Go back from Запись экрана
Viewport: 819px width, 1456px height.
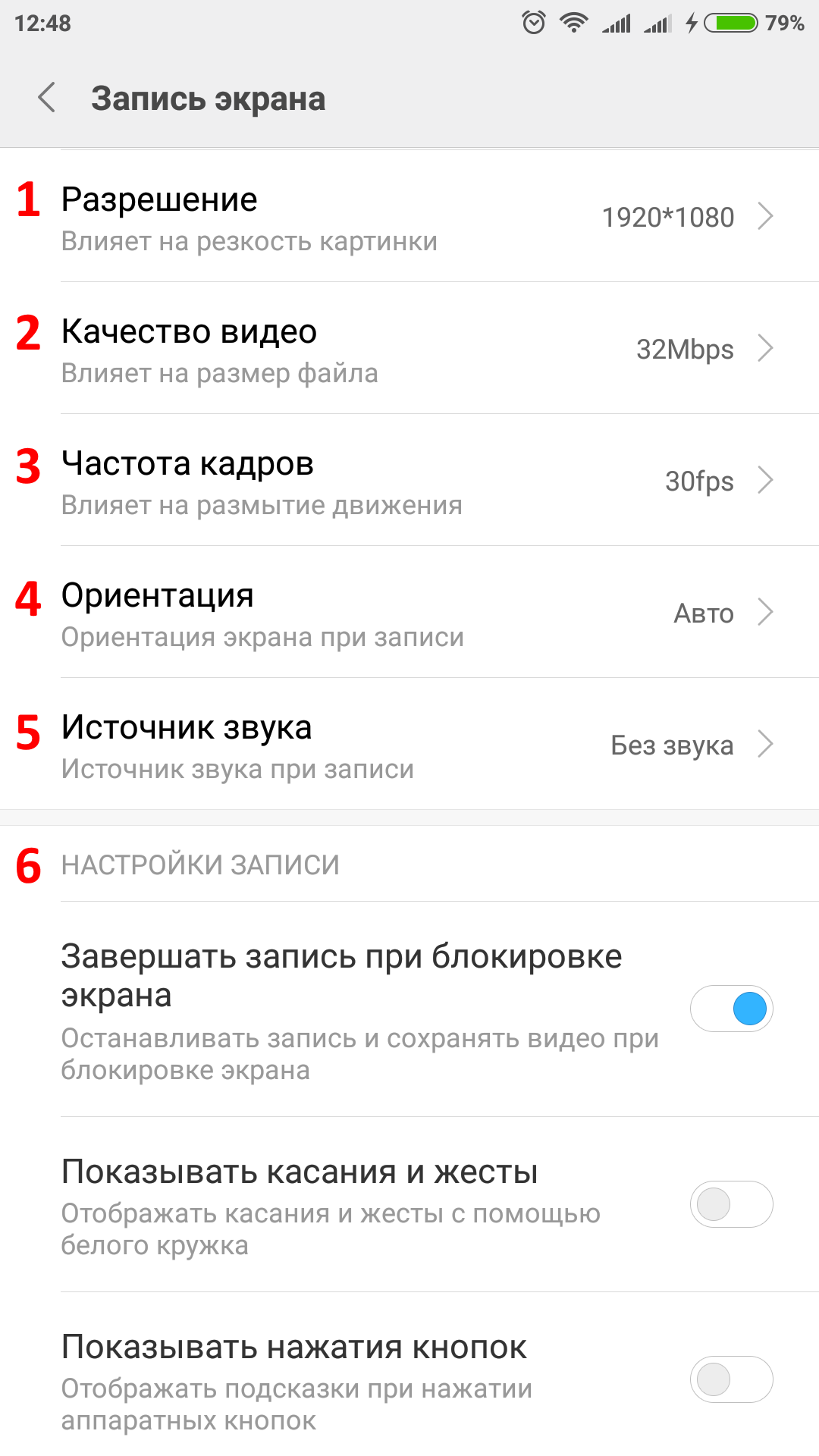click(47, 99)
